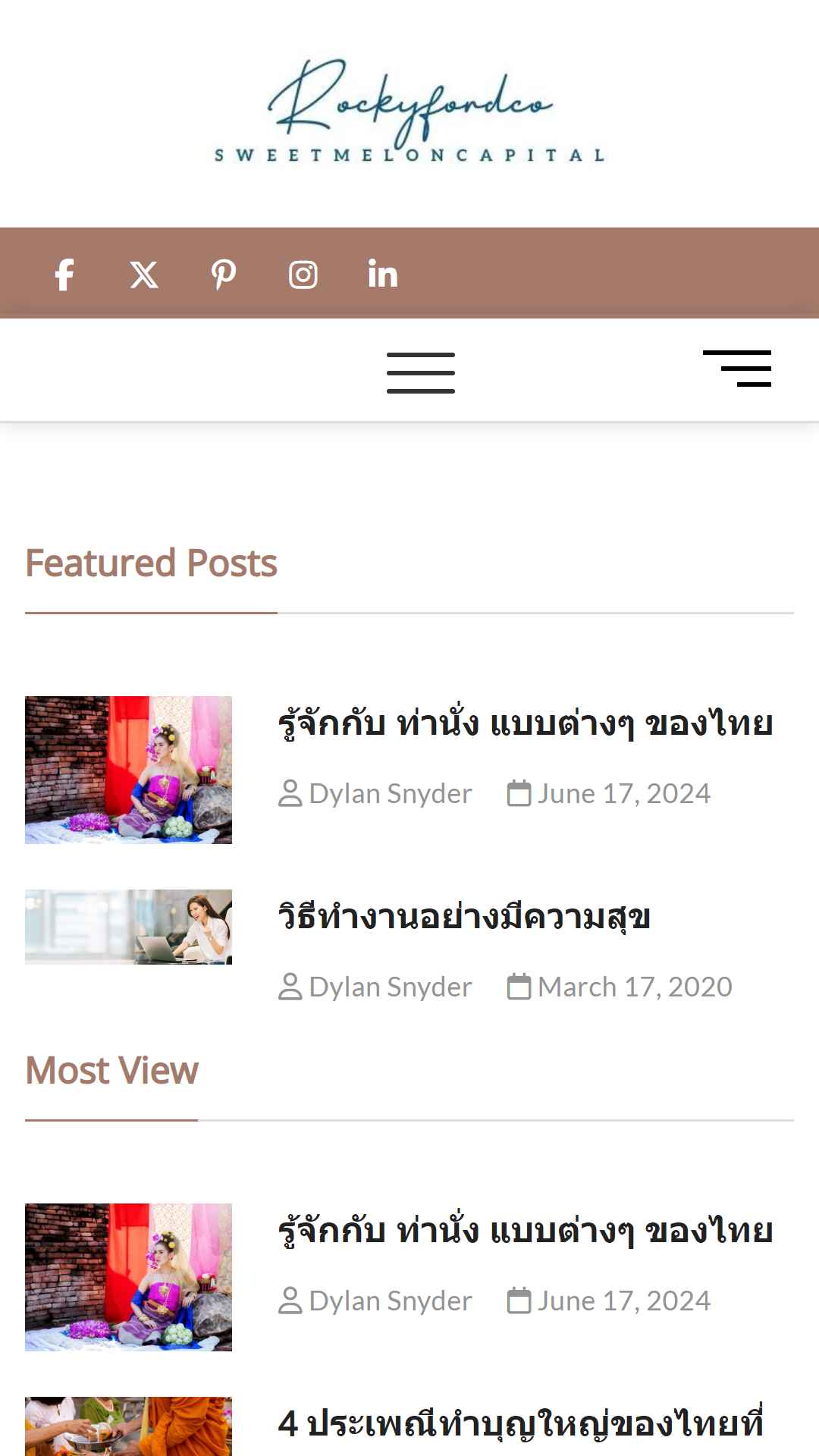Image resolution: width=819 pixels, height=1456 pixels.
Task: Open June 17, 2024 date in Most View
Action: coord(623,1301)
